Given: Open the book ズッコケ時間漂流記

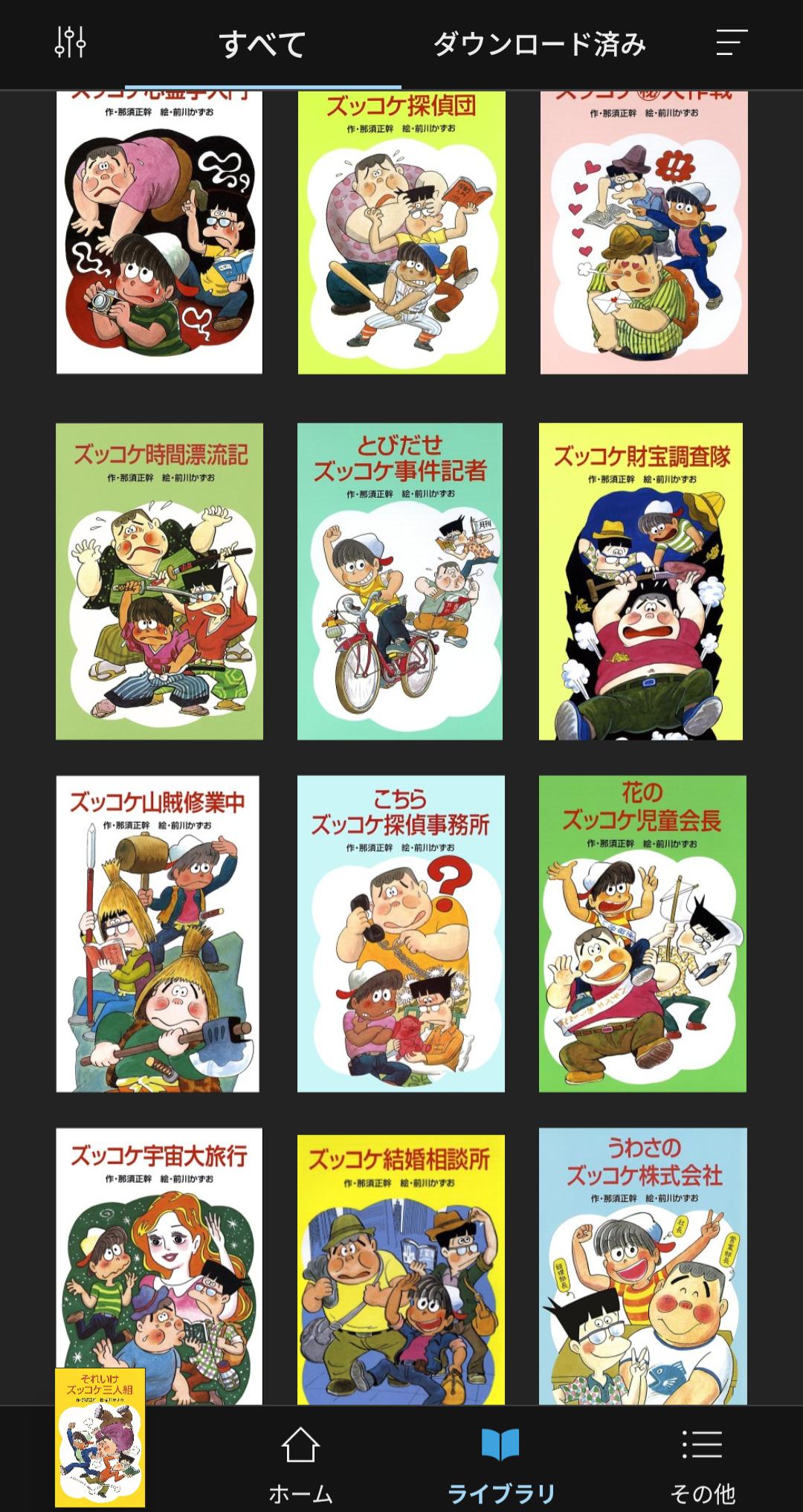Looking at the screenshot, I should (159, 581).
